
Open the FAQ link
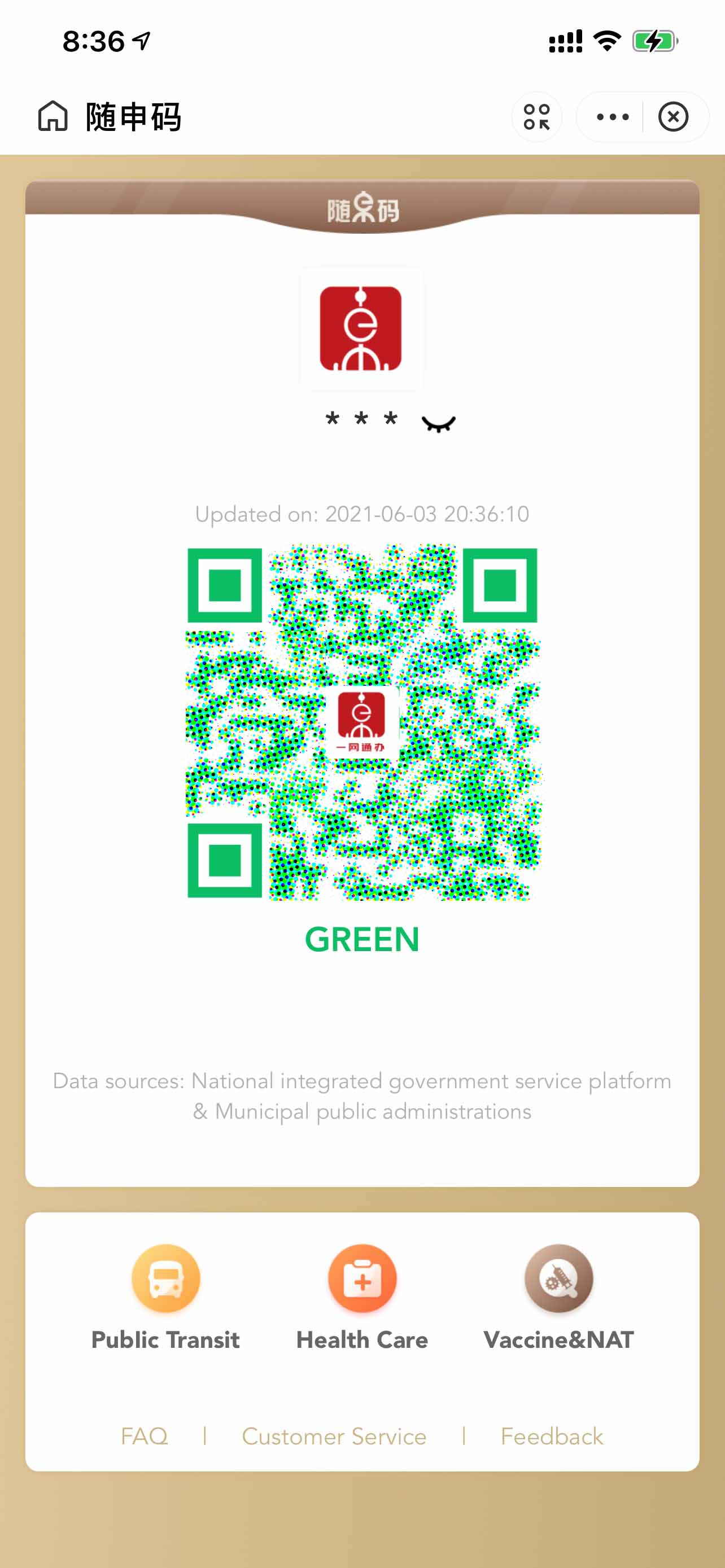[145, 1436]
